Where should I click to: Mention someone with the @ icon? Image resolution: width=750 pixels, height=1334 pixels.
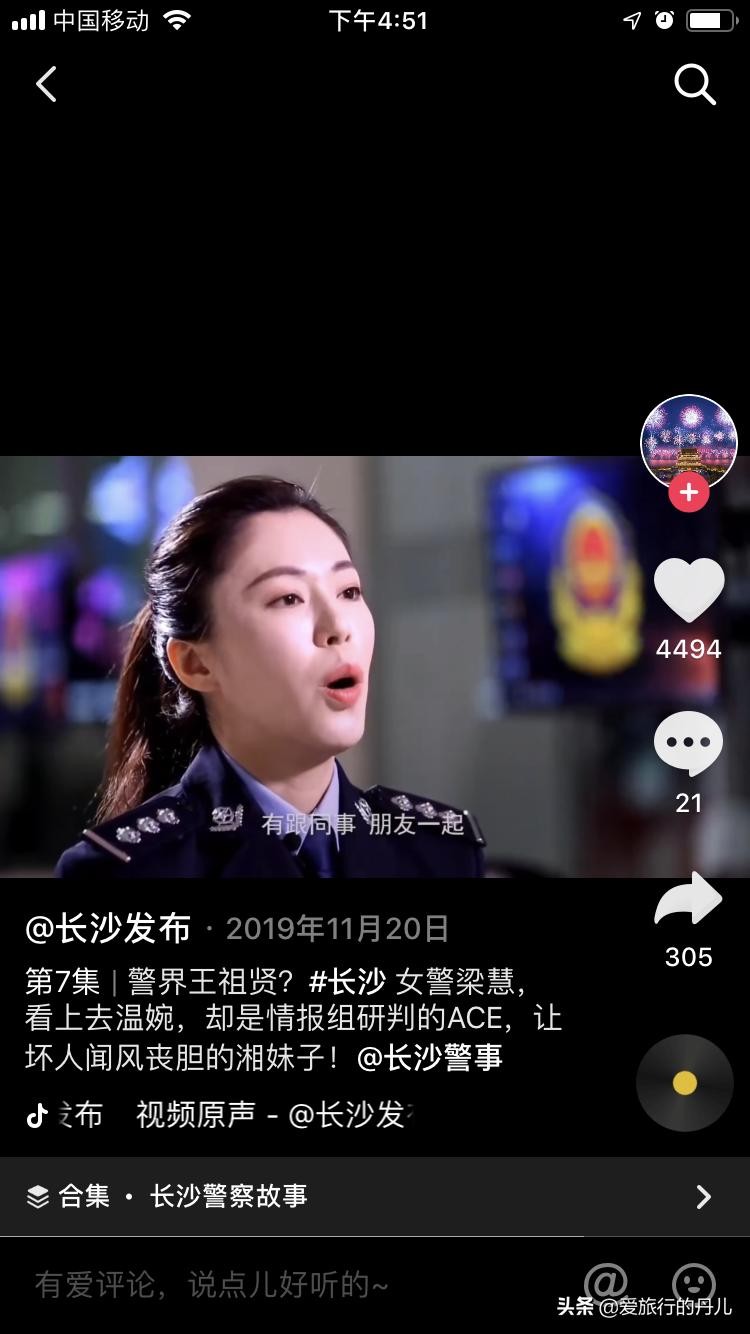click(606, 1282)
